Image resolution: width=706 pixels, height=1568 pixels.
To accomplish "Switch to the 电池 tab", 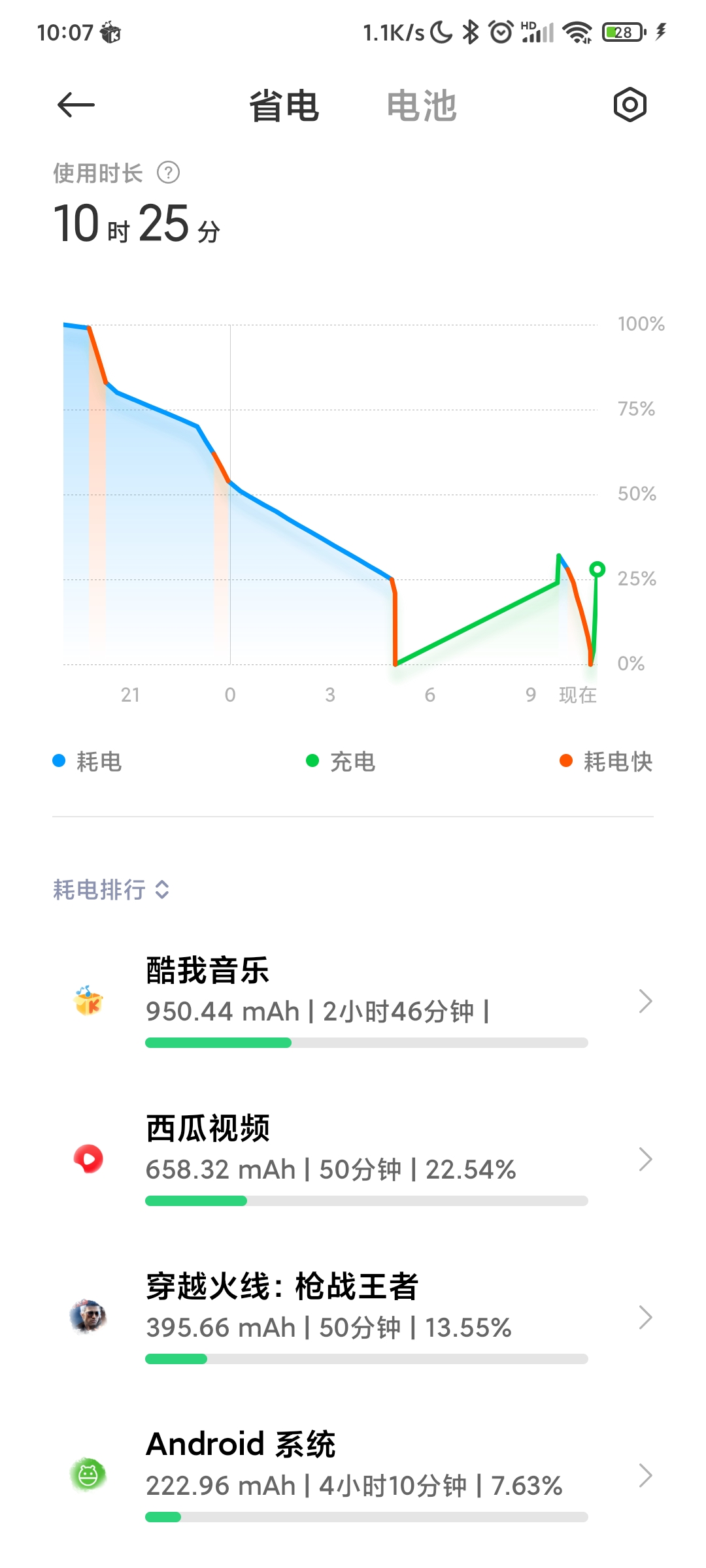I will (x=421, y=106).
